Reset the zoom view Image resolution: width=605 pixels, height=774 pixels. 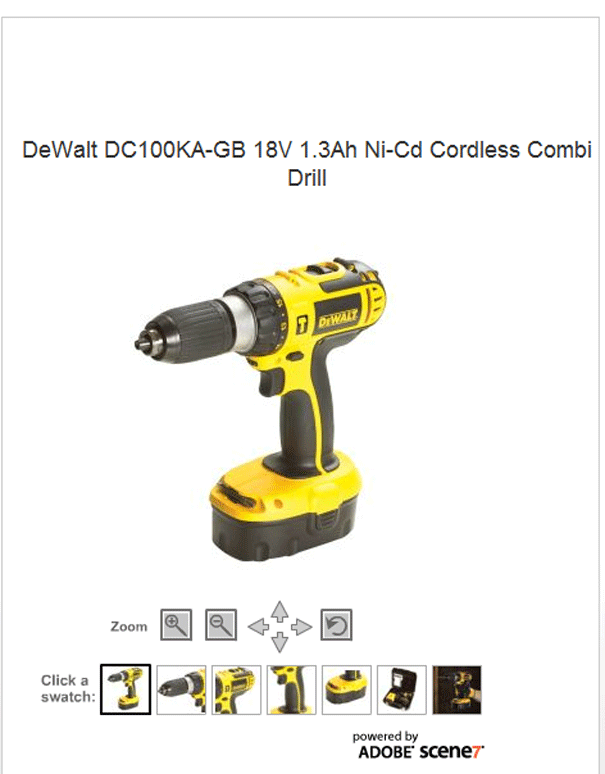[337, 626]
